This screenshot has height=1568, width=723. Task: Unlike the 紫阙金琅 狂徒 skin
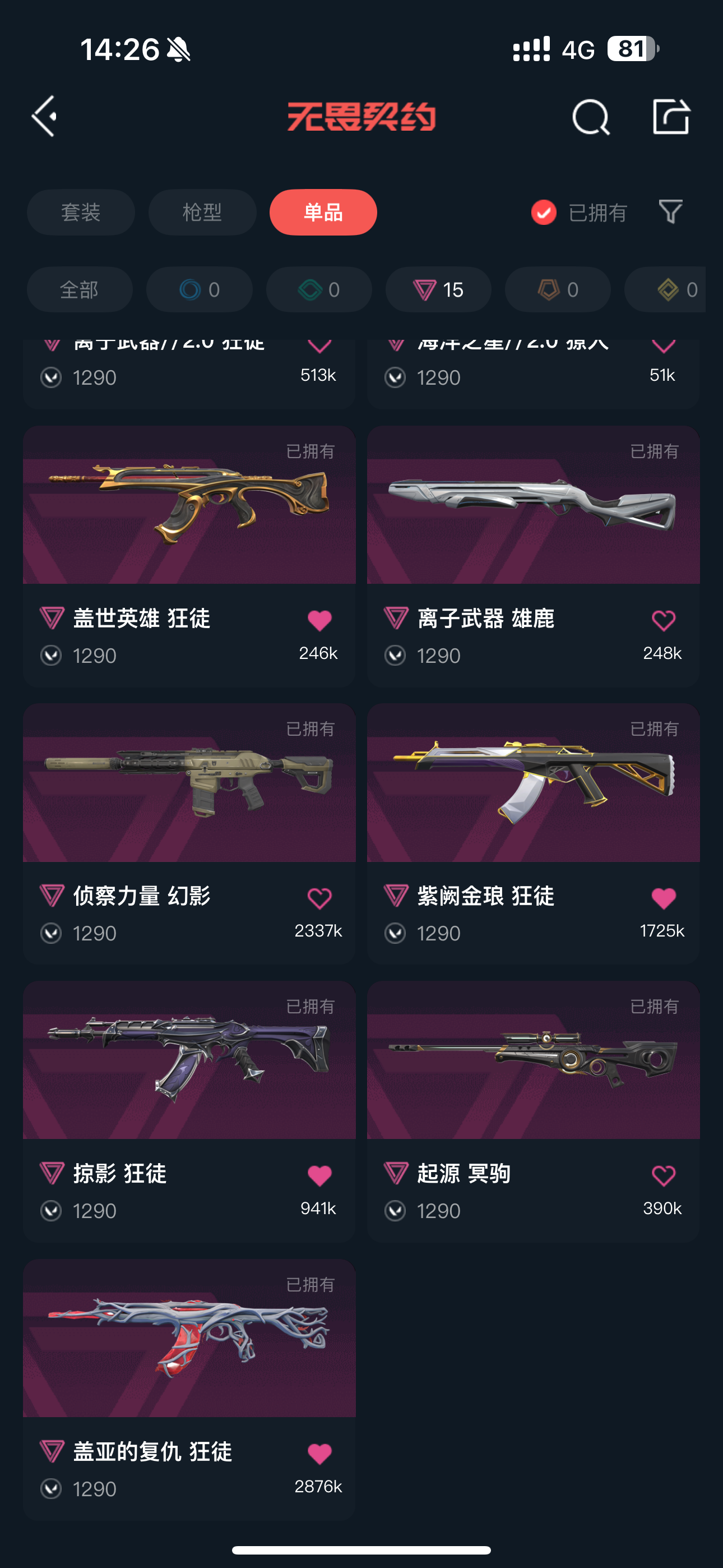664,898
